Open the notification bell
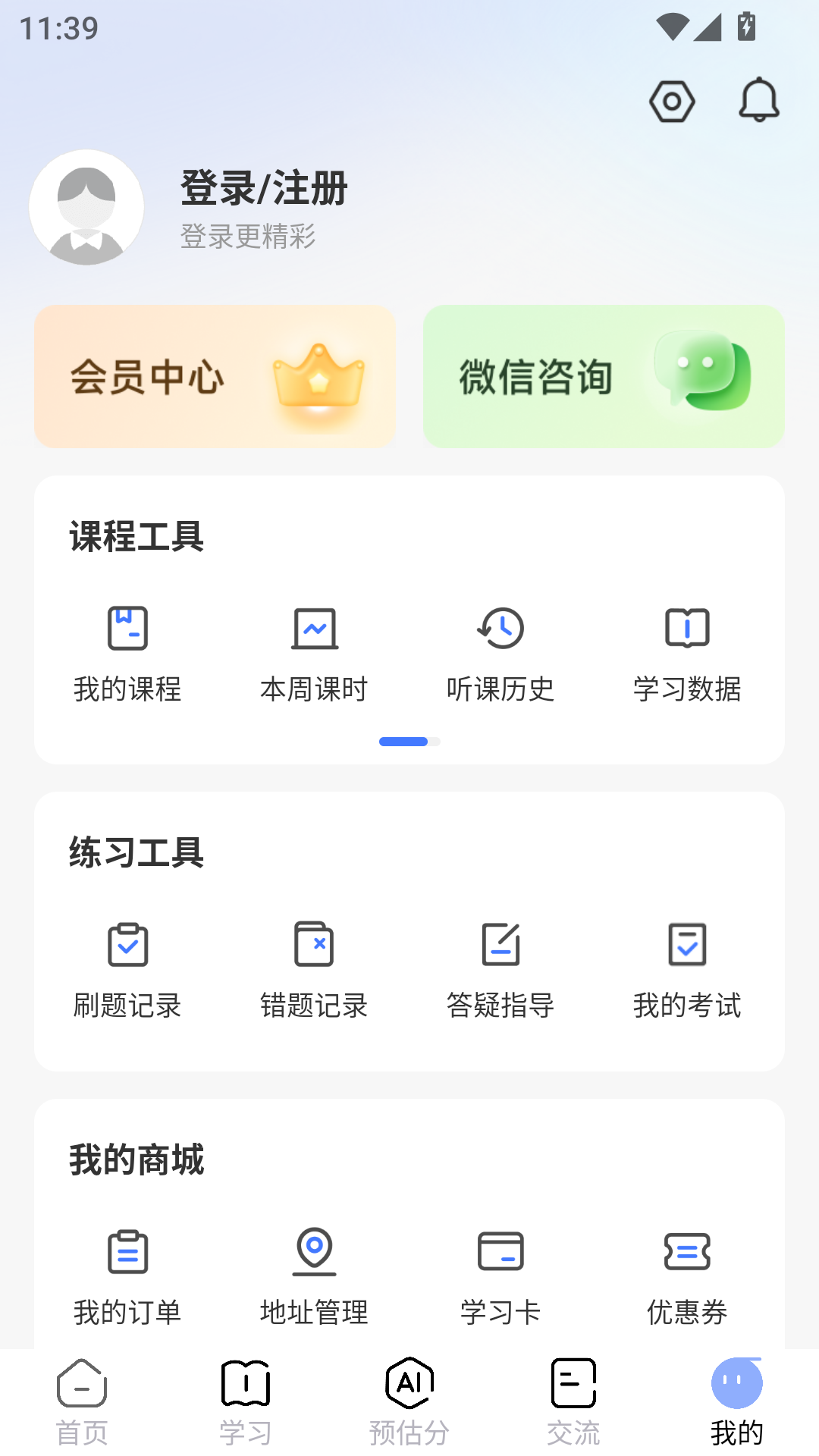The width and height of the screenshot is (819, 1456). [x=759, y=99]
